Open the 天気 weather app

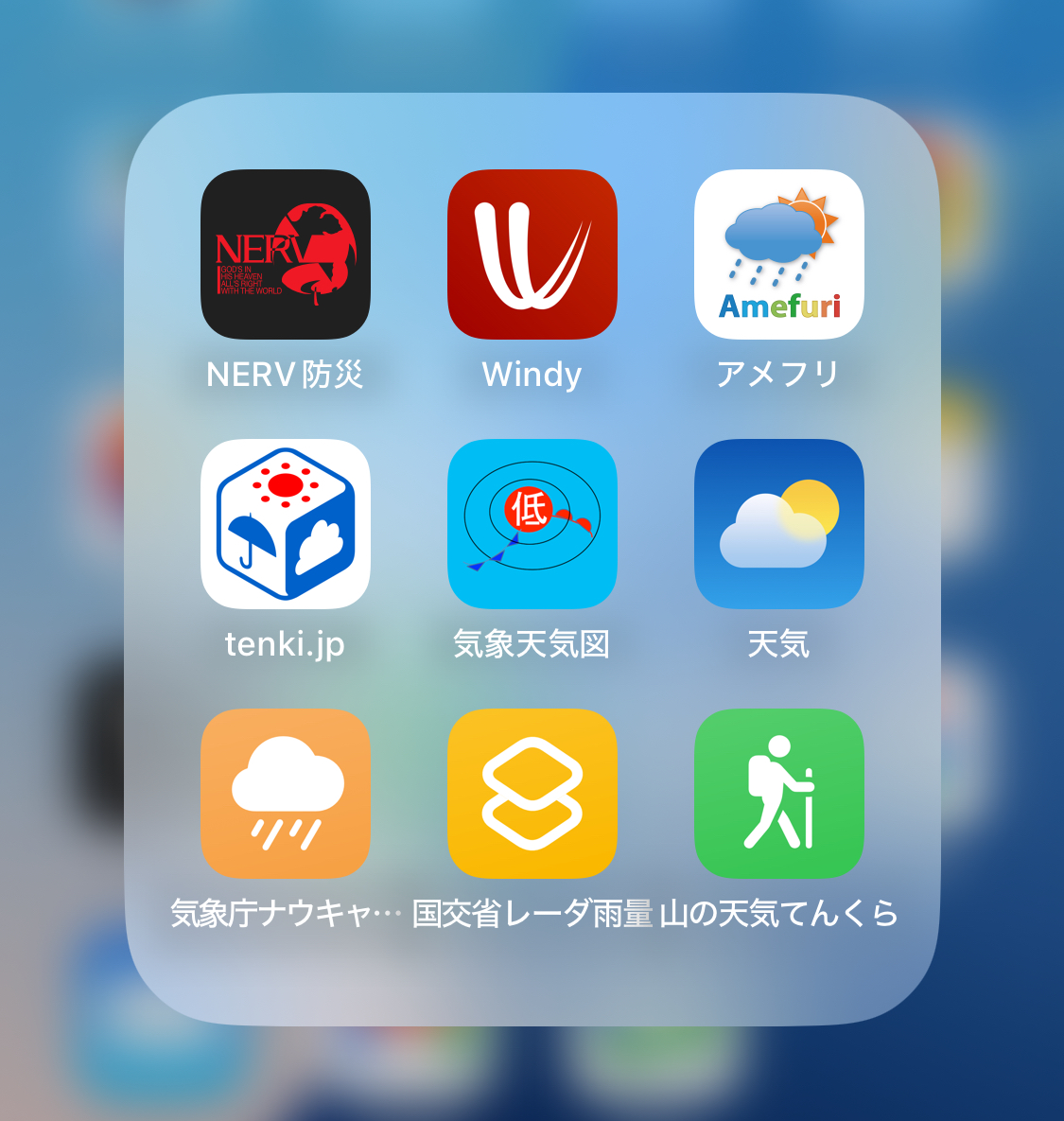click(779, 524)
